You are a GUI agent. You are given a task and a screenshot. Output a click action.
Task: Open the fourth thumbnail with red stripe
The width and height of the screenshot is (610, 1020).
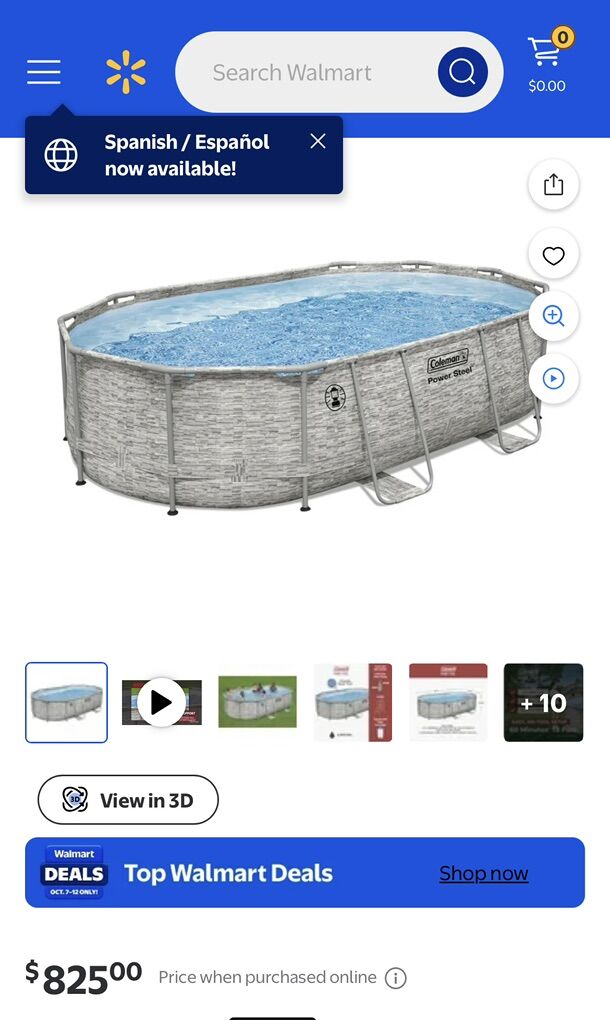pyautogui.click(x=352, y=702)
